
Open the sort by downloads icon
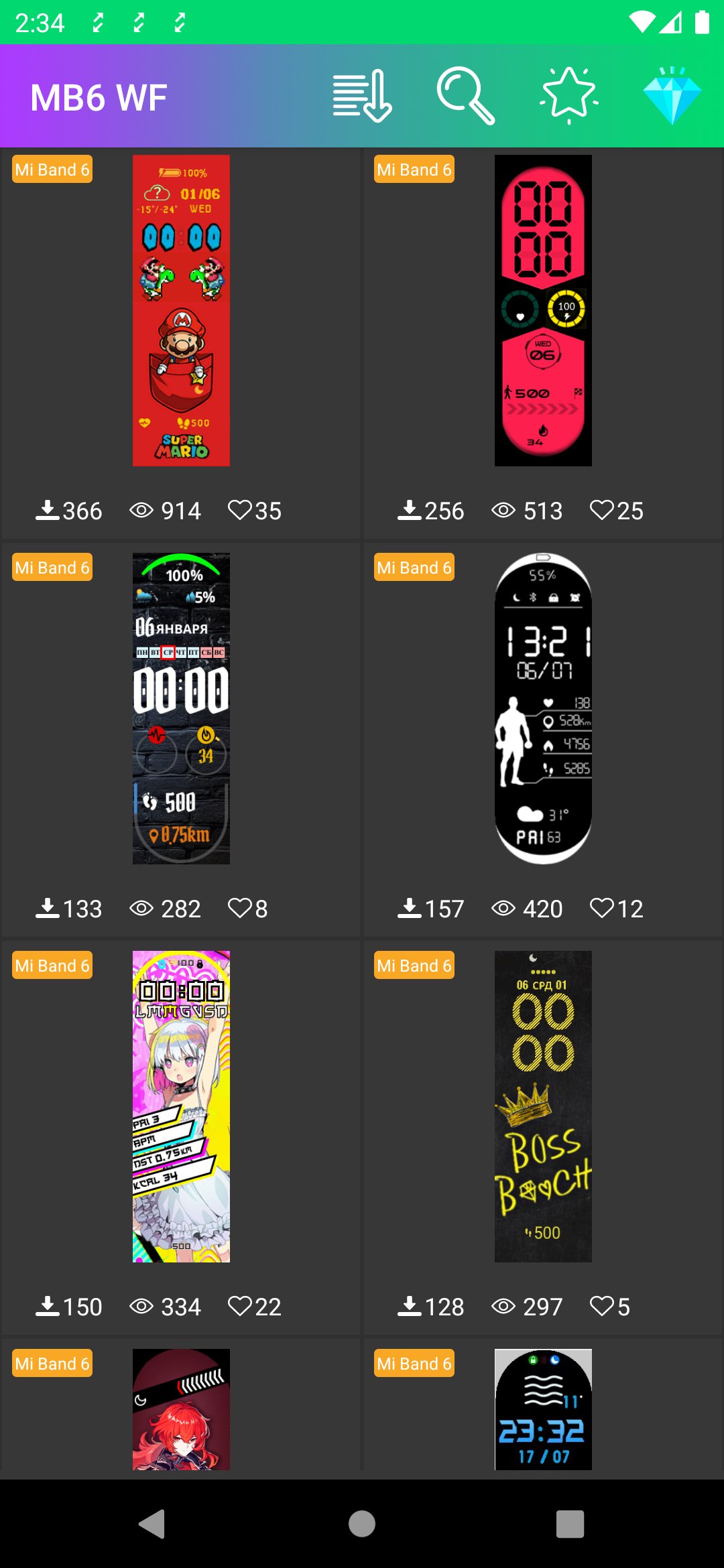(362, 96)
